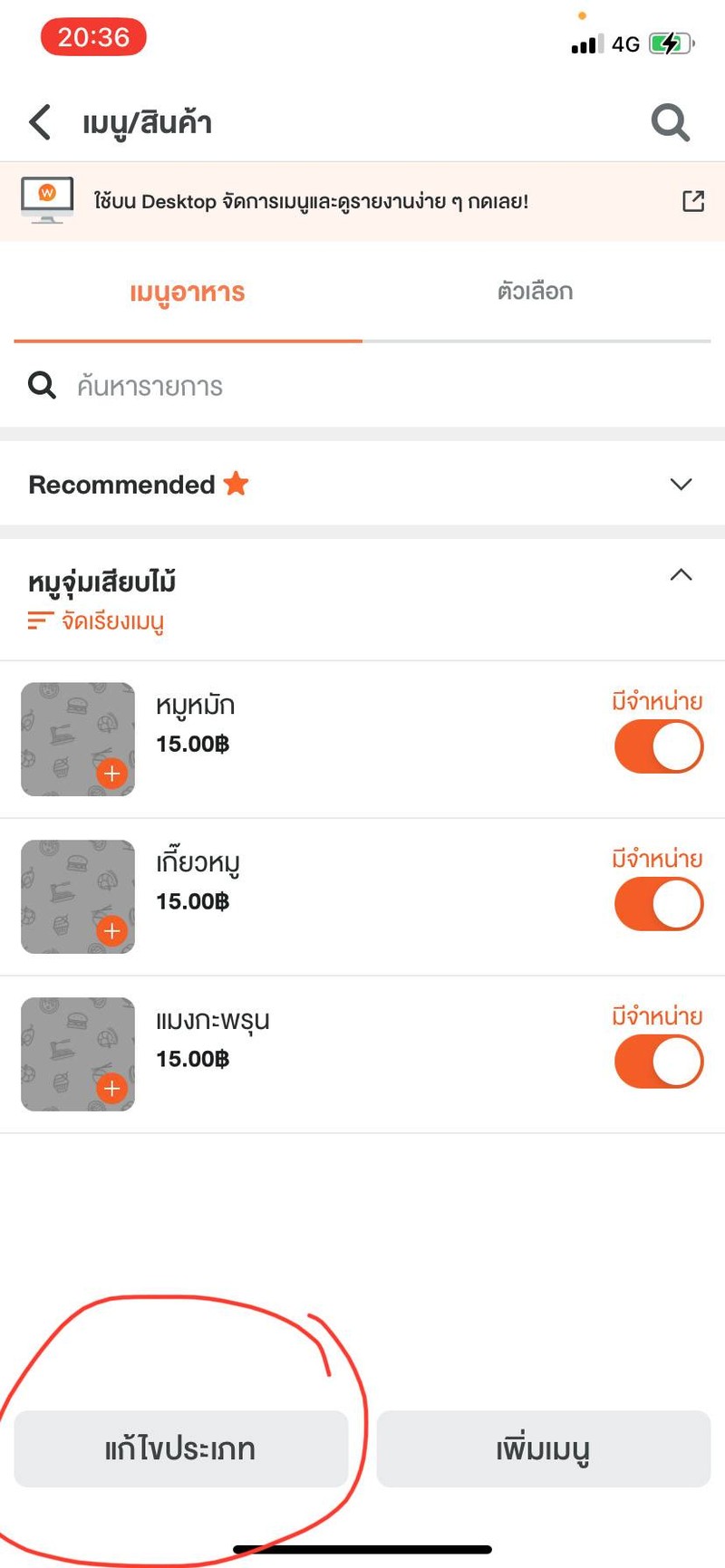The width and height of the screenshot is (725, 1568).
Task: Select the เมนูอาหาร tab
Action: (187, 291)
